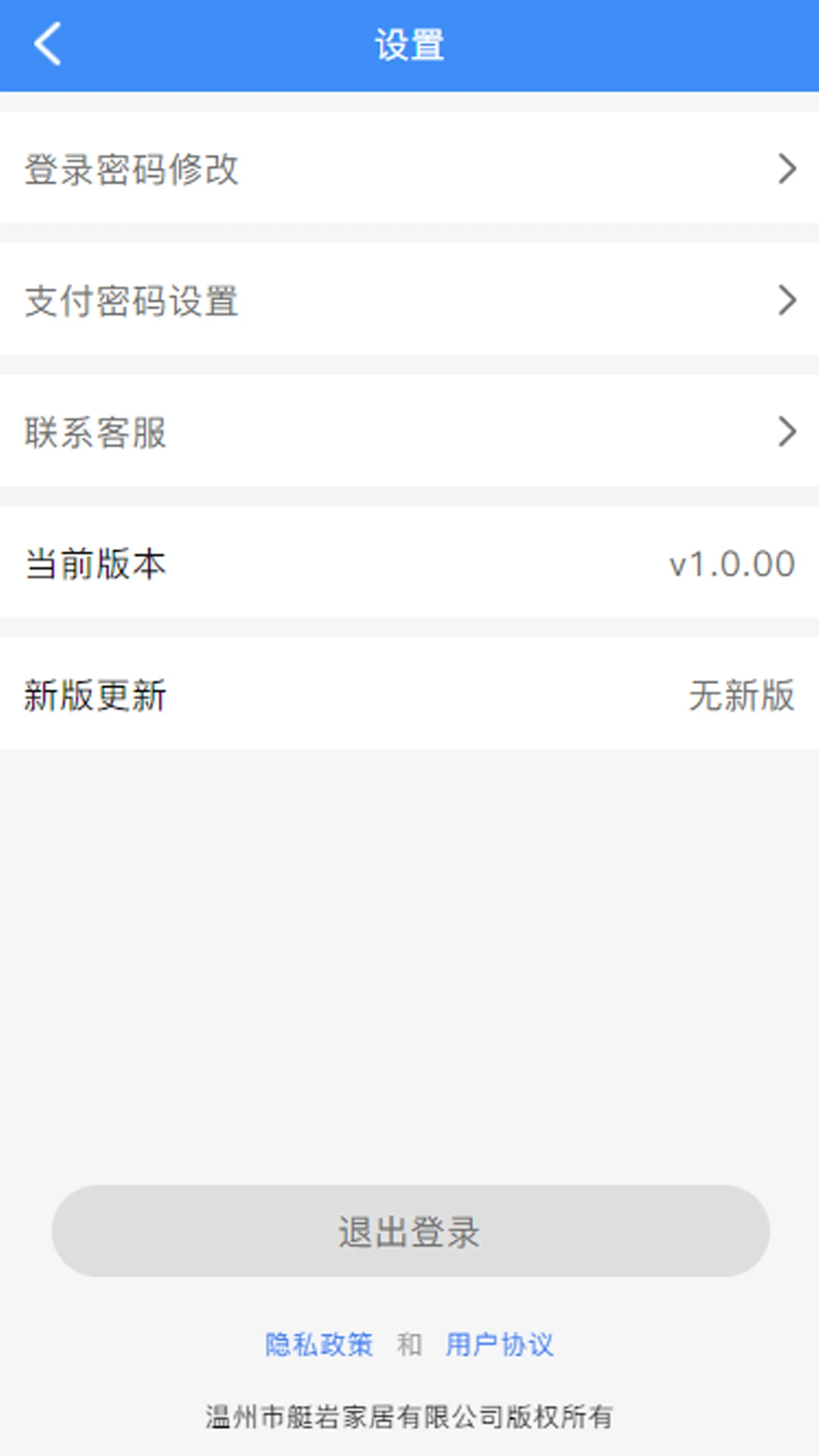Open the 登录密码修改 chevron arrow
Image resolution: width=819 pixels, height=1456 pixels.
point(787,170)
